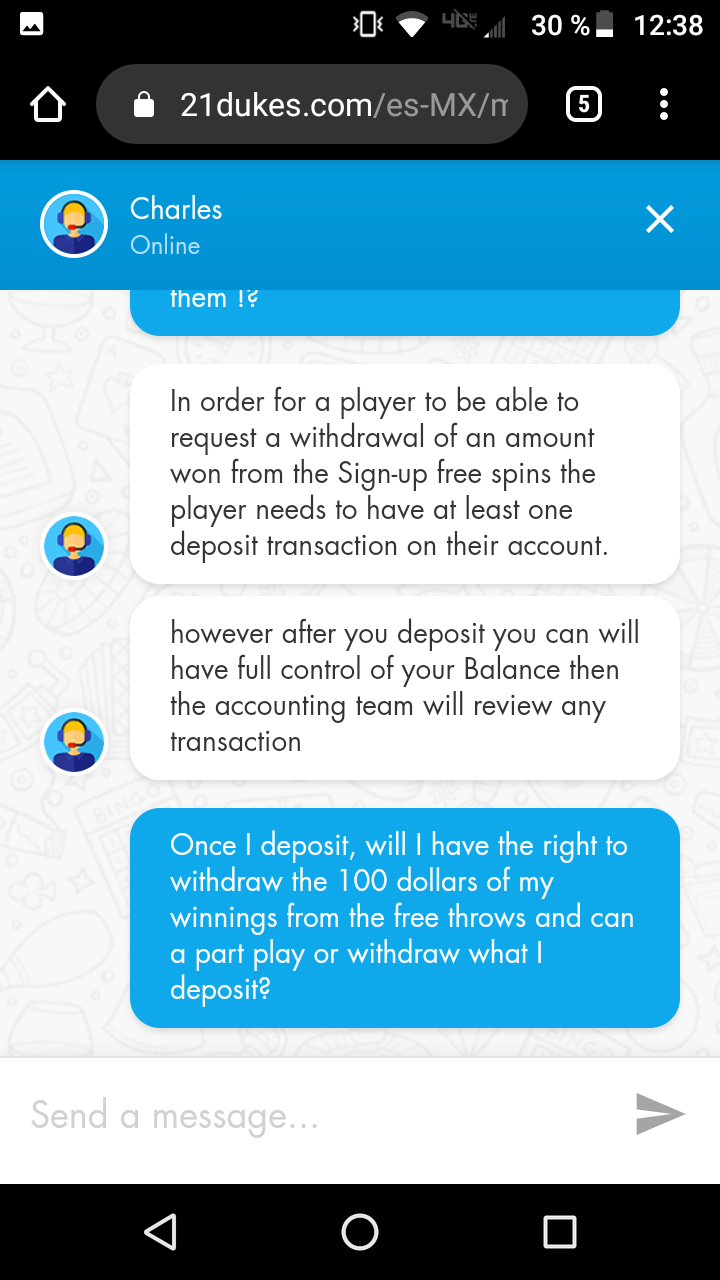Viewport: 720px width, 1280px height.
Task: Tap the Send a message field
Action: pos(320,1115)
